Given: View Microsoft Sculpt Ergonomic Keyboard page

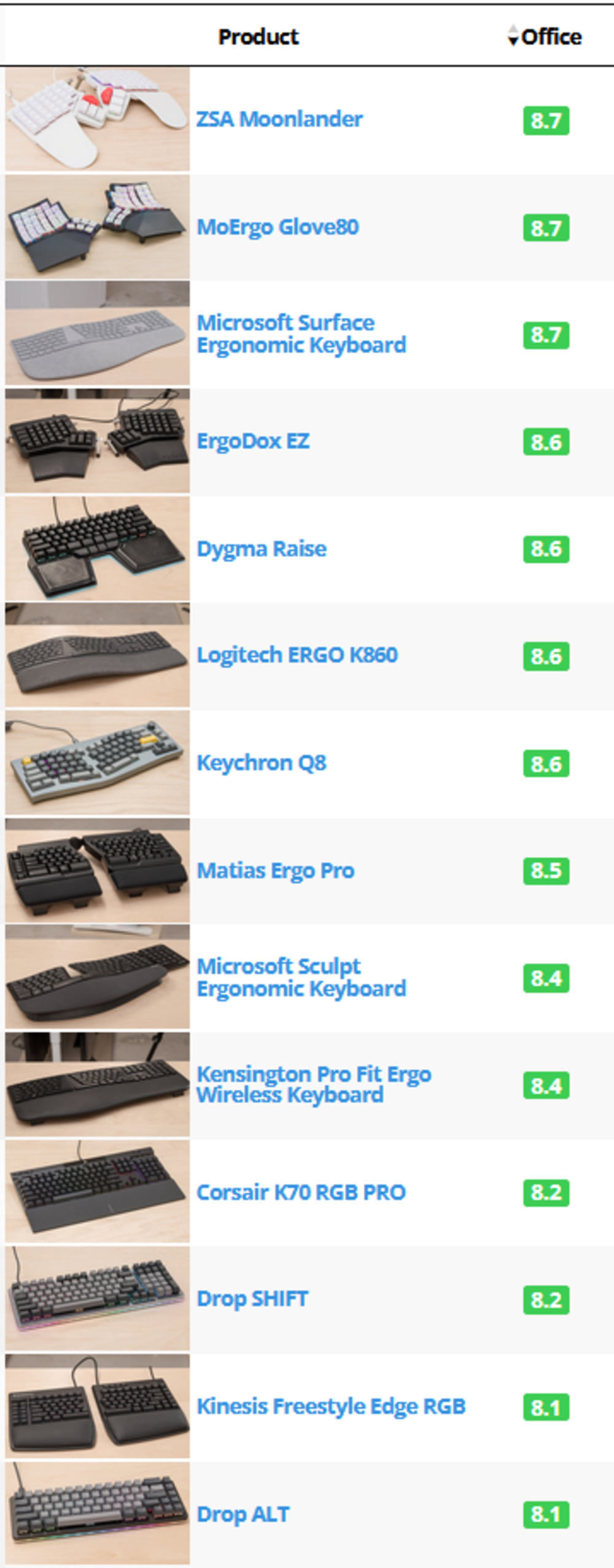Looking at the screenshot, I should pos(301,978).
